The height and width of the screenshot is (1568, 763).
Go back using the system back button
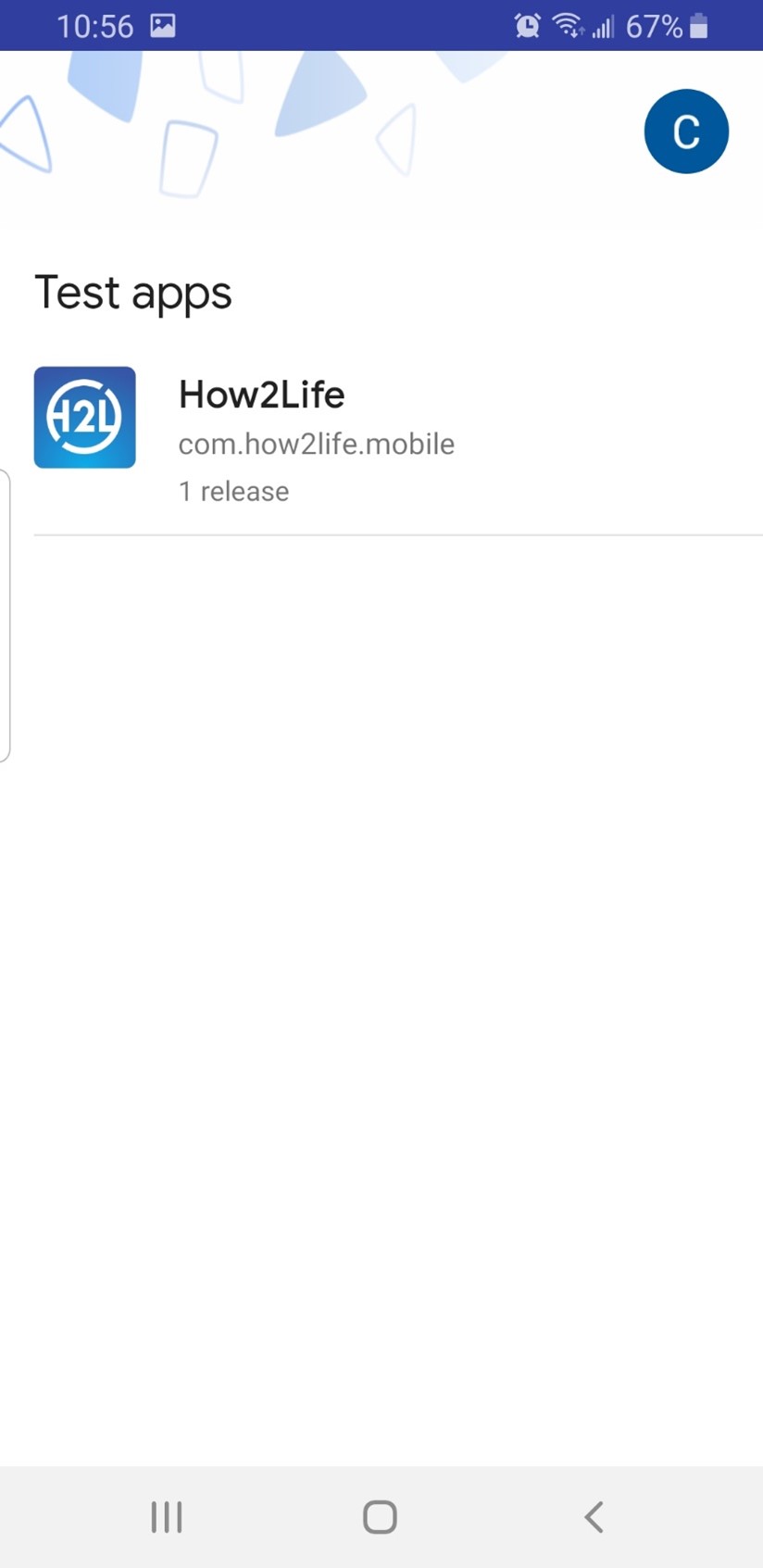(x=594, y=1516)
